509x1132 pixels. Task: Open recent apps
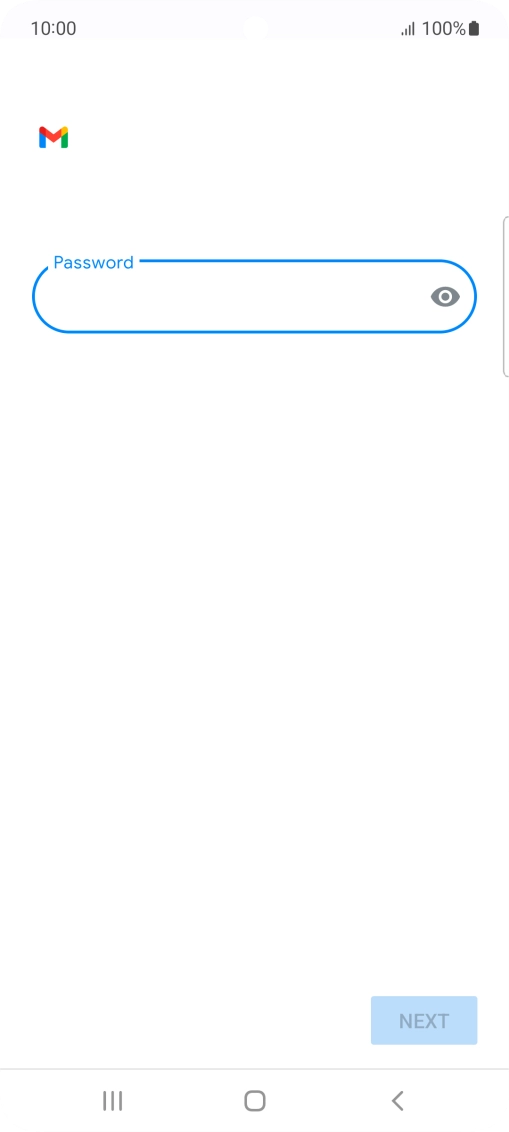tap(113, 1100)
